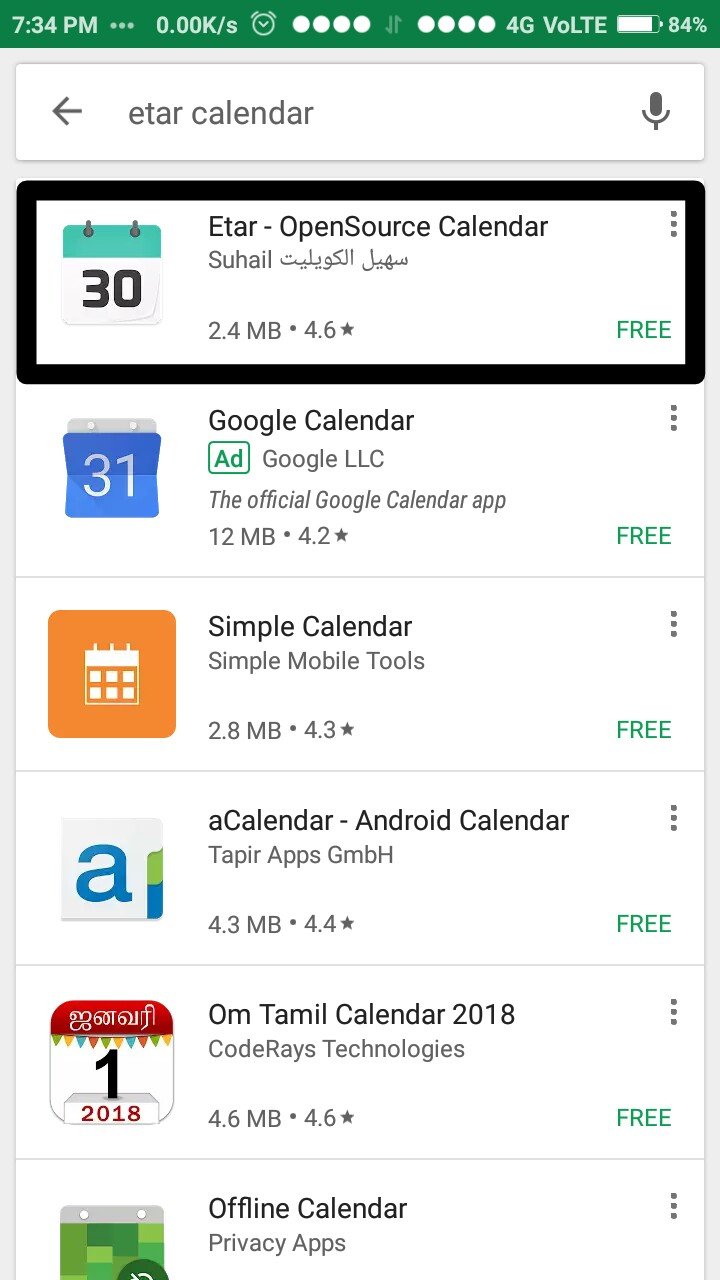The width and height of the screenshot is (720, 1280).
Task: Go back using the arrow icon
Action: click(67, 112)
